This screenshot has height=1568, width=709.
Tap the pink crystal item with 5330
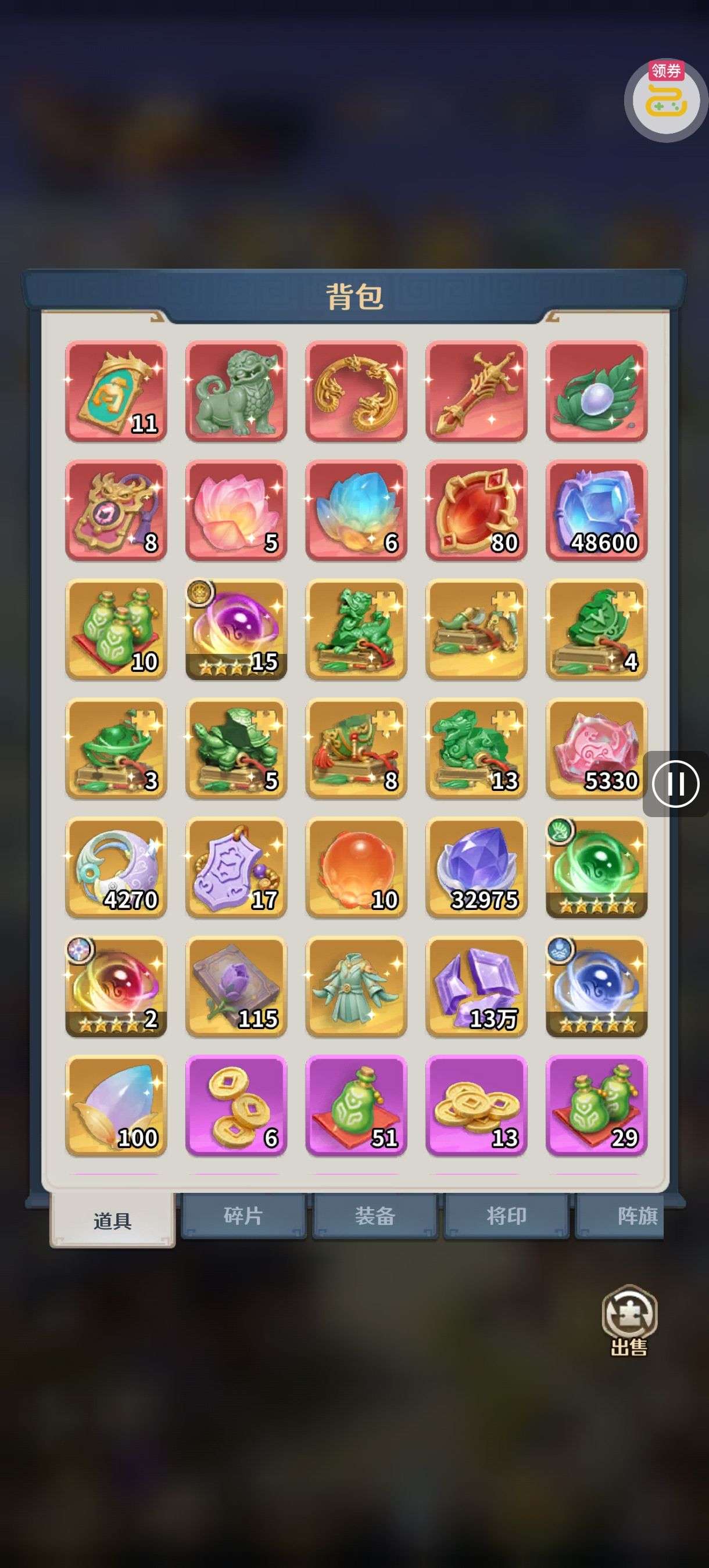[596, 749]
